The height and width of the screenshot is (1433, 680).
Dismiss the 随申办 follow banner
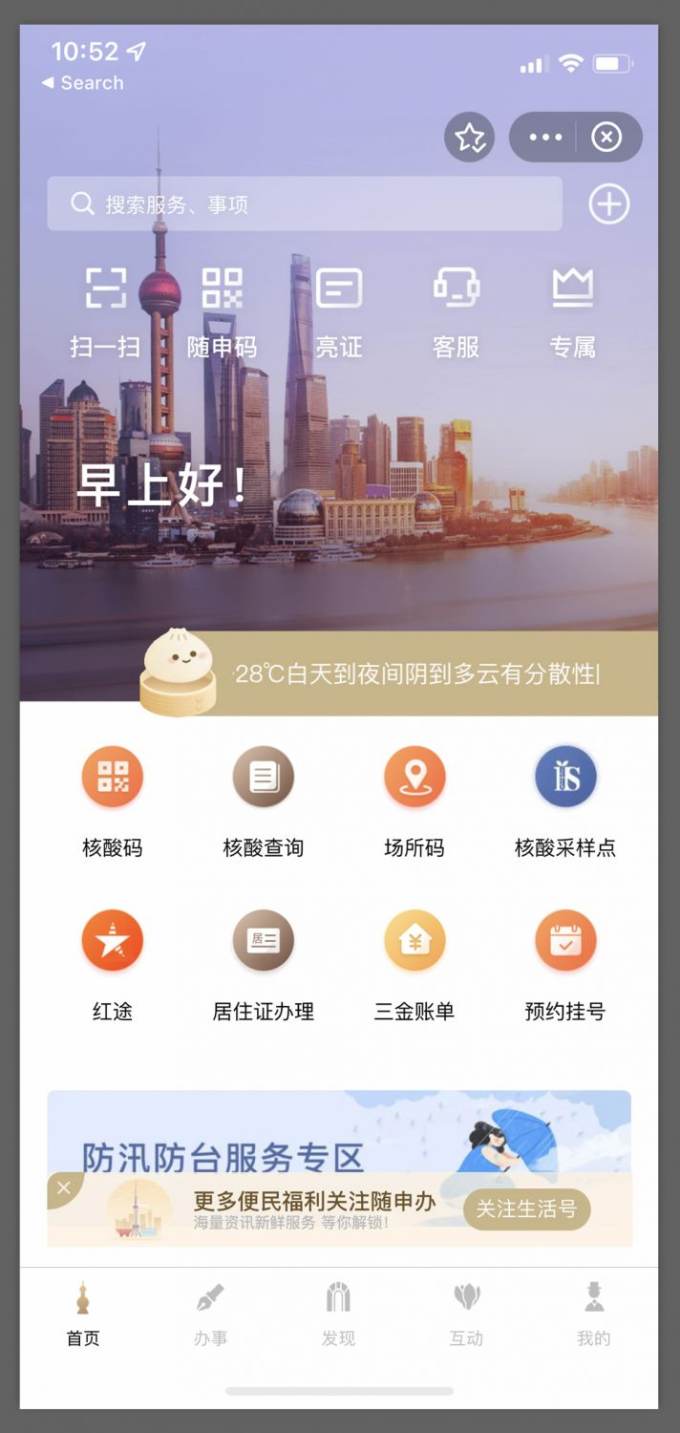coord(64,1188)
